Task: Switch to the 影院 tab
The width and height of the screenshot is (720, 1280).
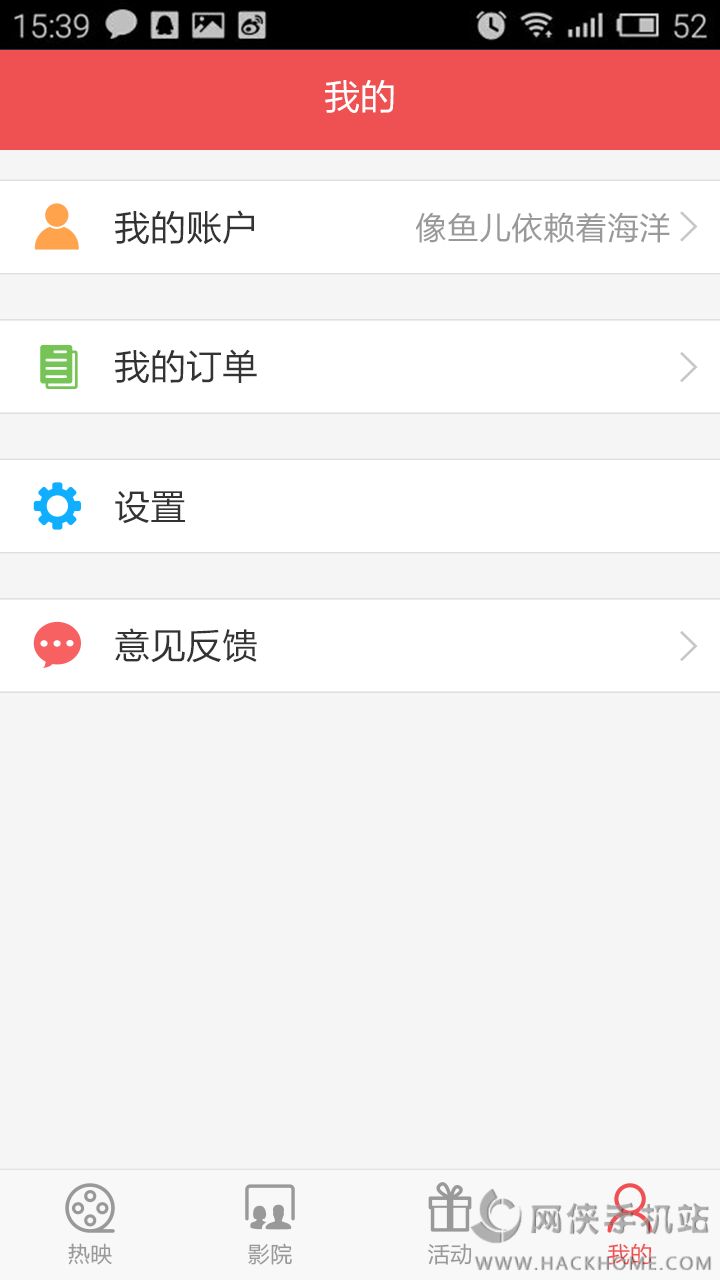Action: point(270,1224)
